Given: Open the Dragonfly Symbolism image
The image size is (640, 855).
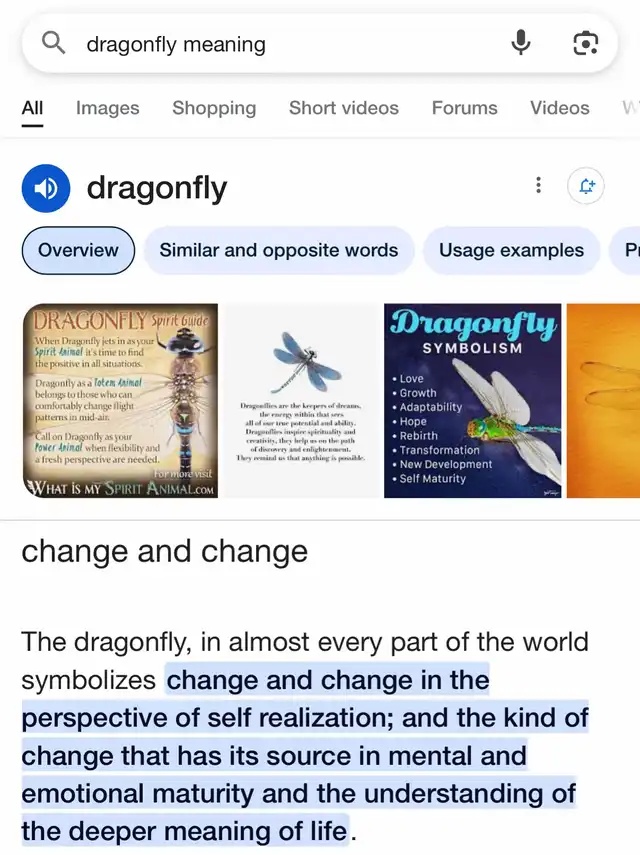Looking at the screenshot, I should tap(472, 400).
